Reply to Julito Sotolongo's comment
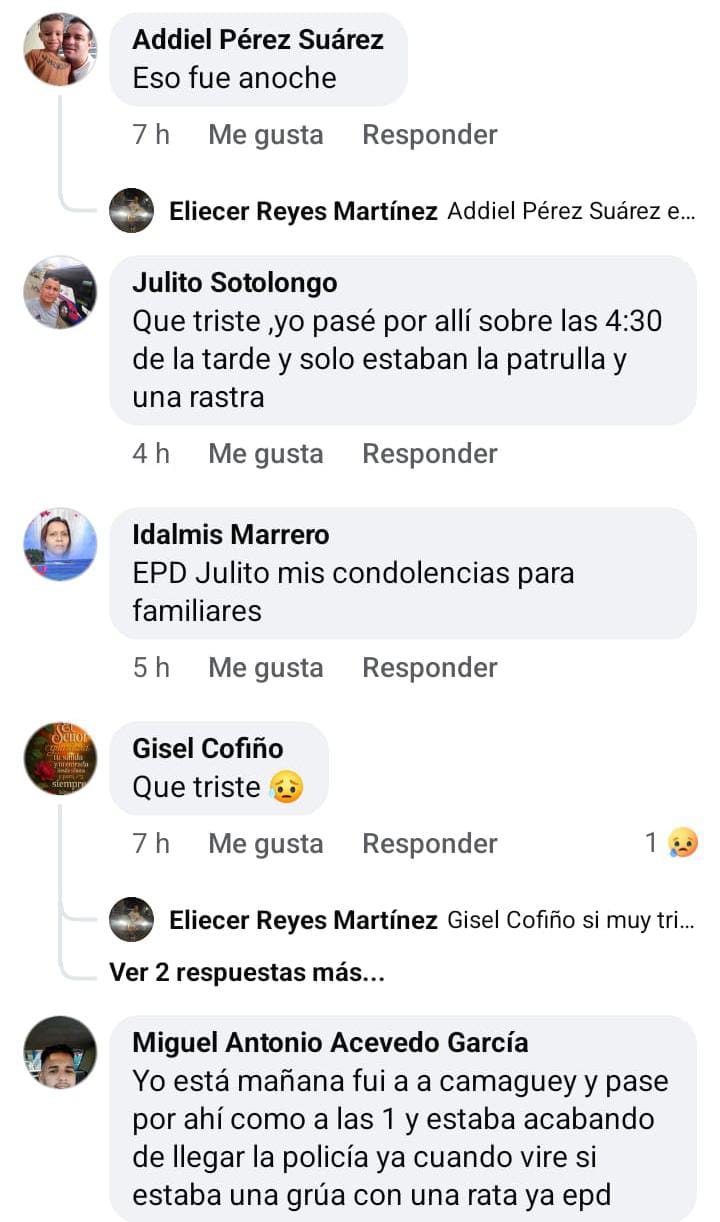The width and height of the screenshot is (720, 1222). click(x=429, y=454)
